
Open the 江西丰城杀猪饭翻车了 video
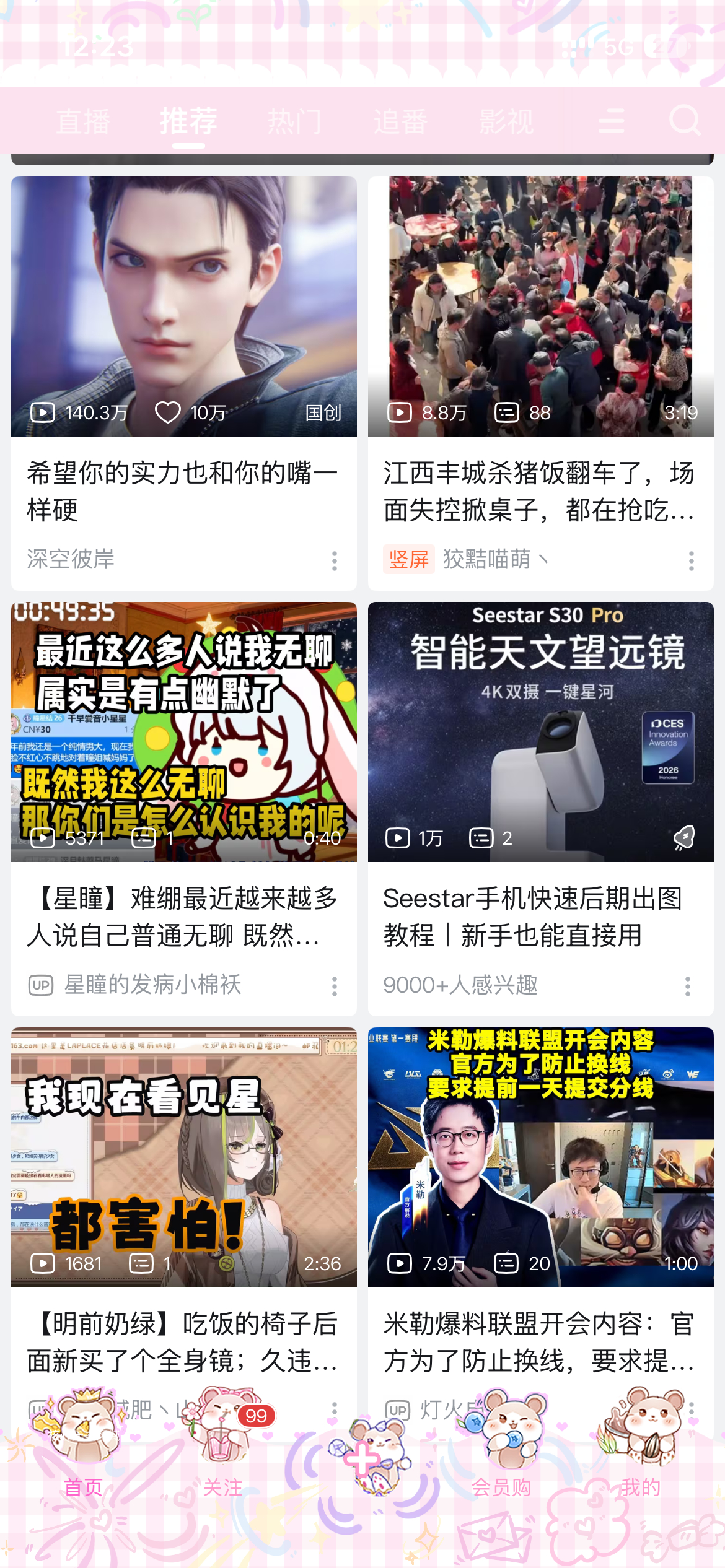pyautogui.click(x=540, y=307)
